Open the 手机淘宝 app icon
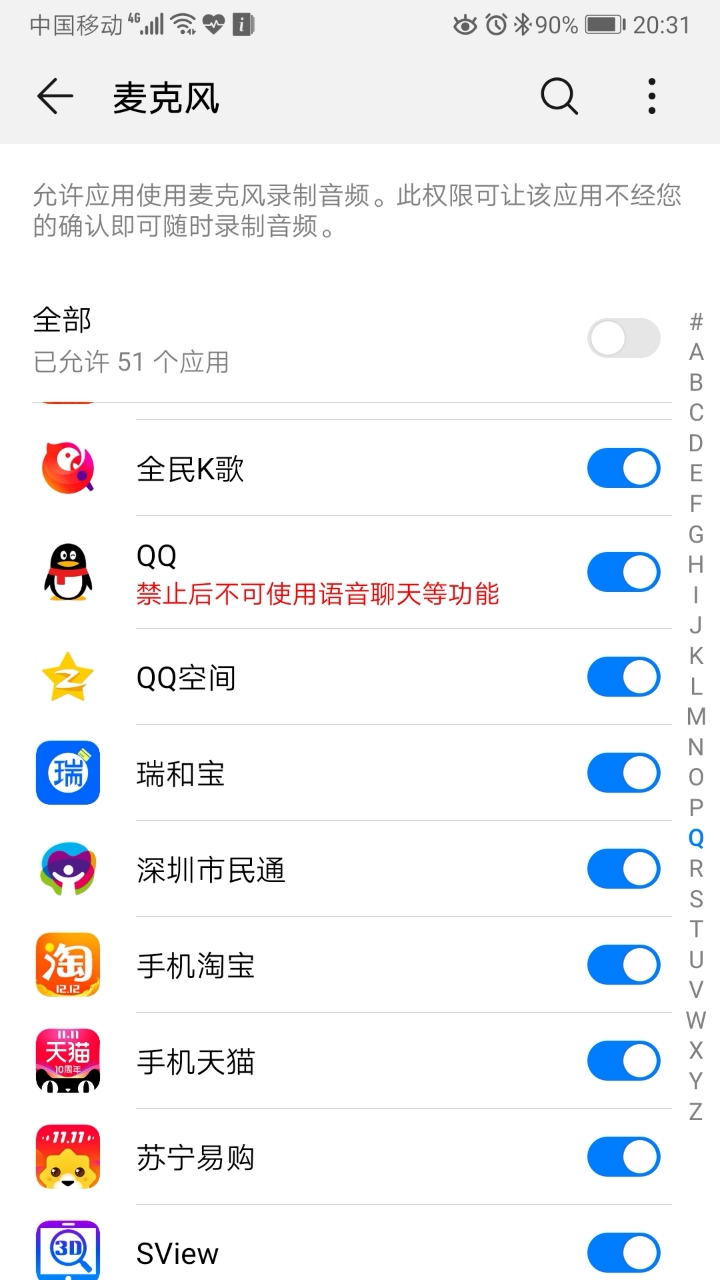720x1280 pixels. [67, 964]
